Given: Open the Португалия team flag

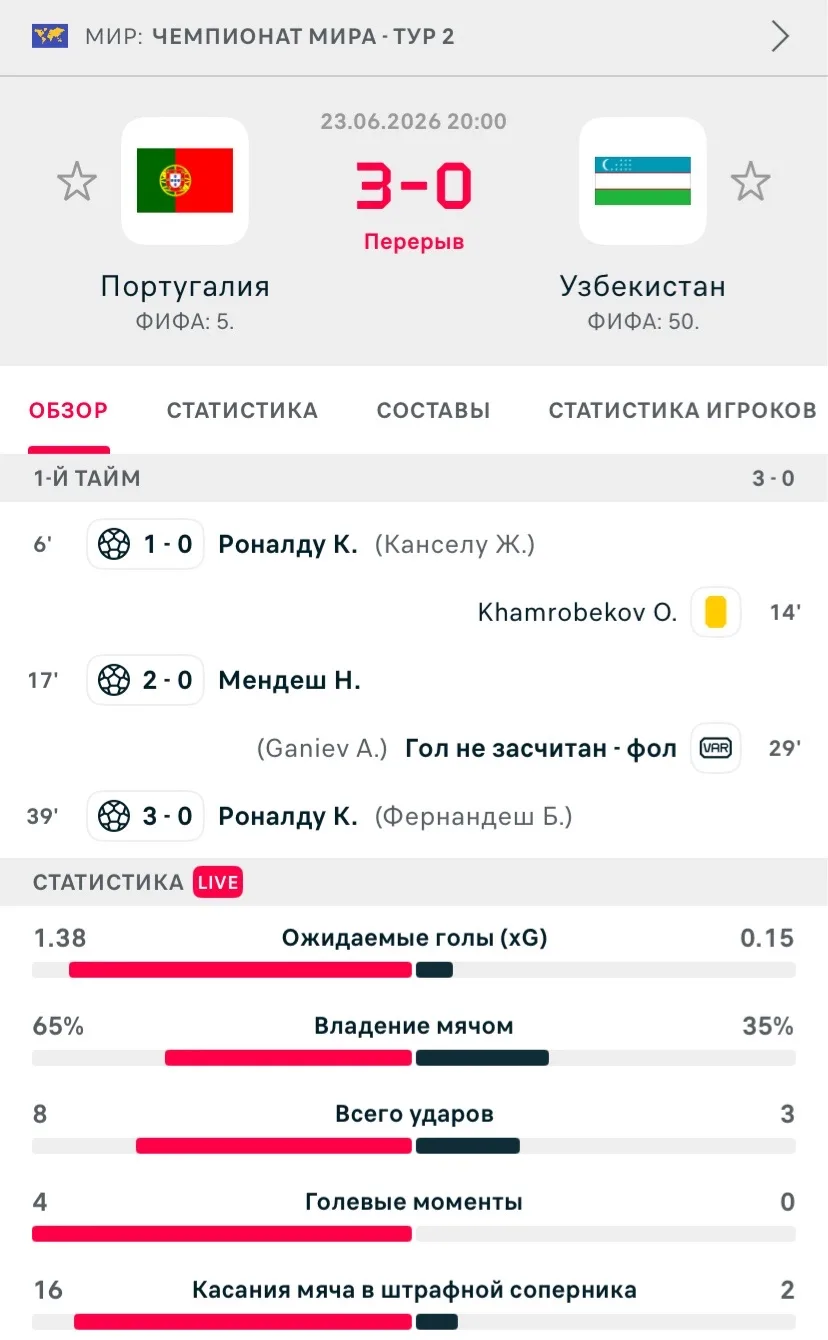Looking at the screenshot, I should click(x=185, y=181).
